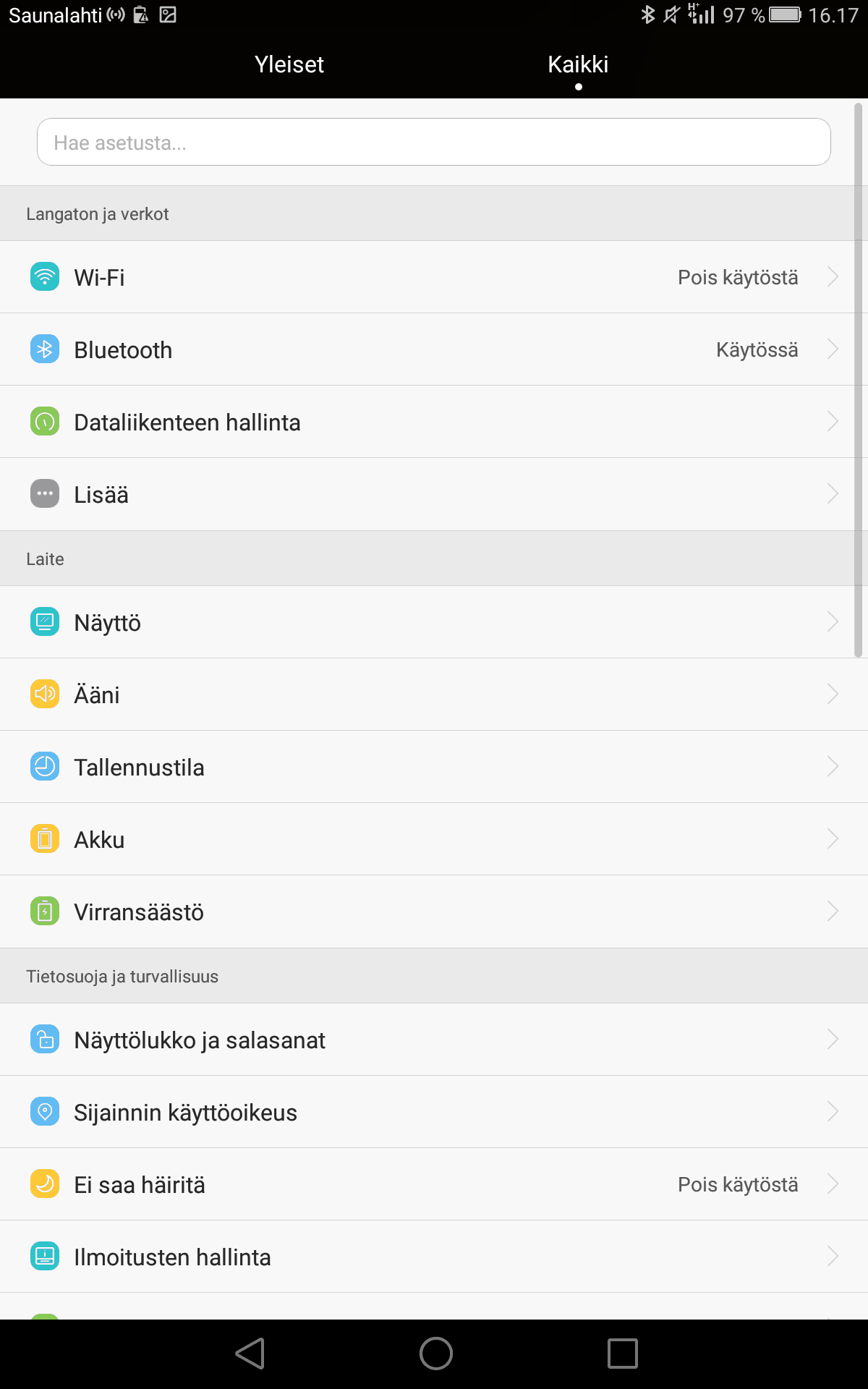Tap the system back button
This screenshot has height=1389, width=868.
pyautogui.click(x=250, y=1353)
